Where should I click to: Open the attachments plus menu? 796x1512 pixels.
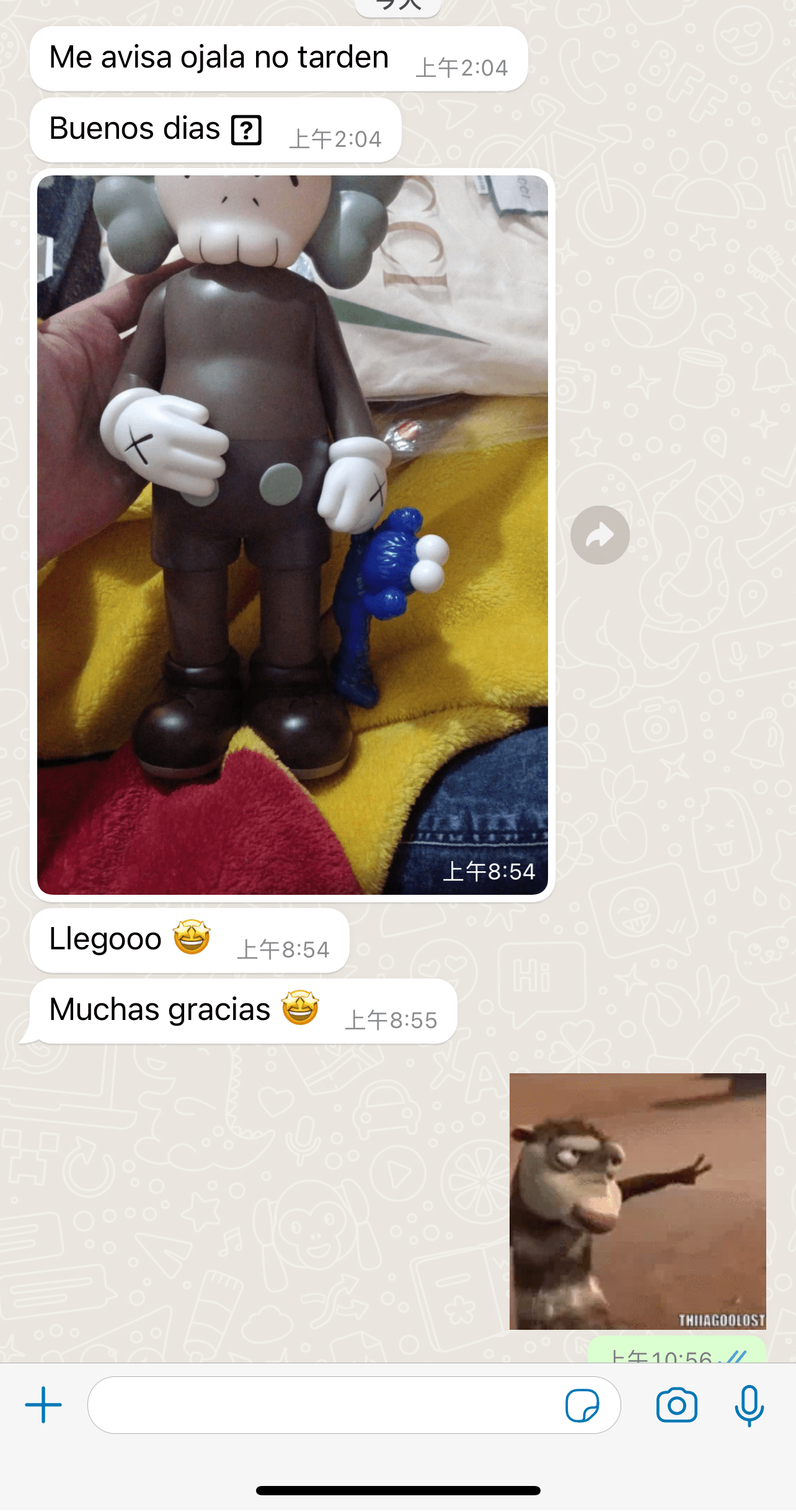[43, 1405]
